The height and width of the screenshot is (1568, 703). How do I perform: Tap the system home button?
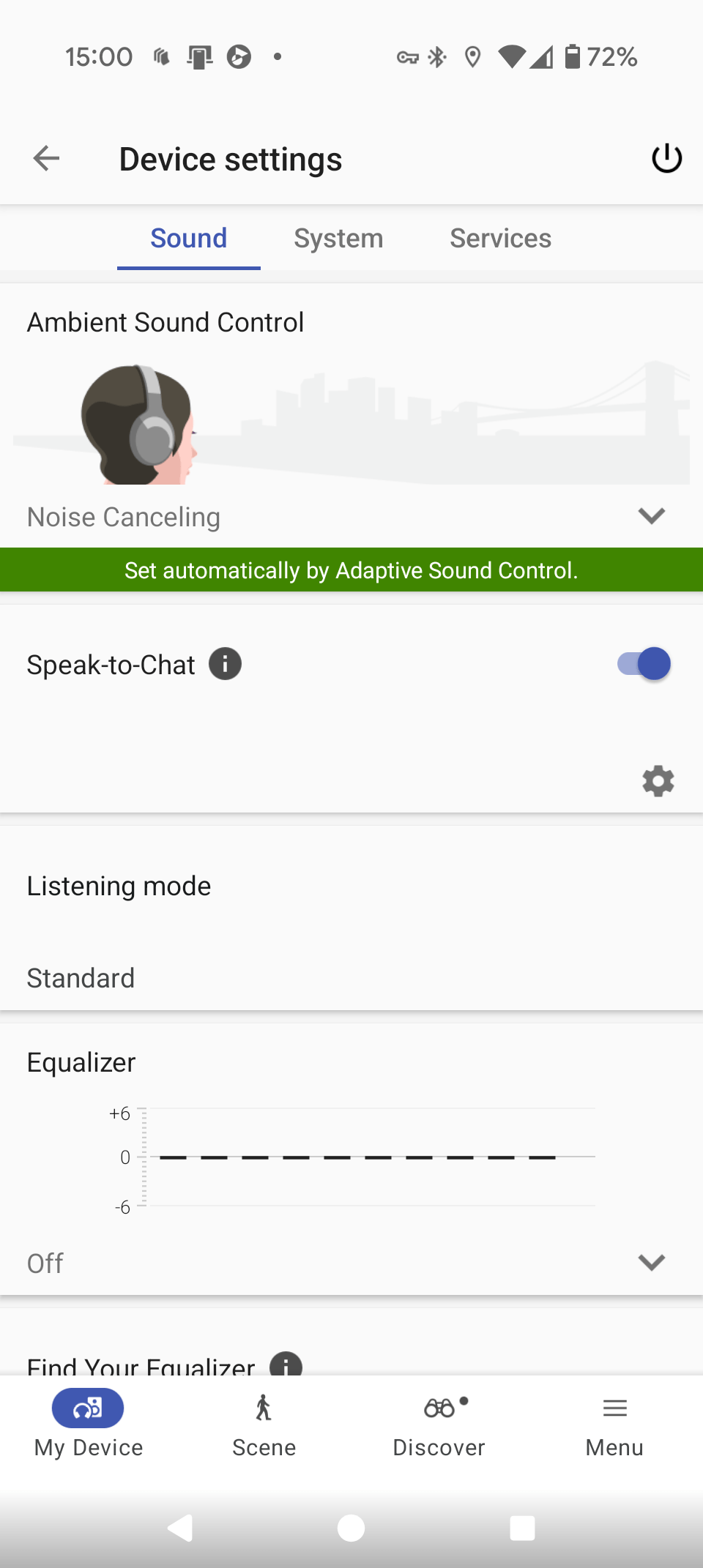coord(351,1528)
